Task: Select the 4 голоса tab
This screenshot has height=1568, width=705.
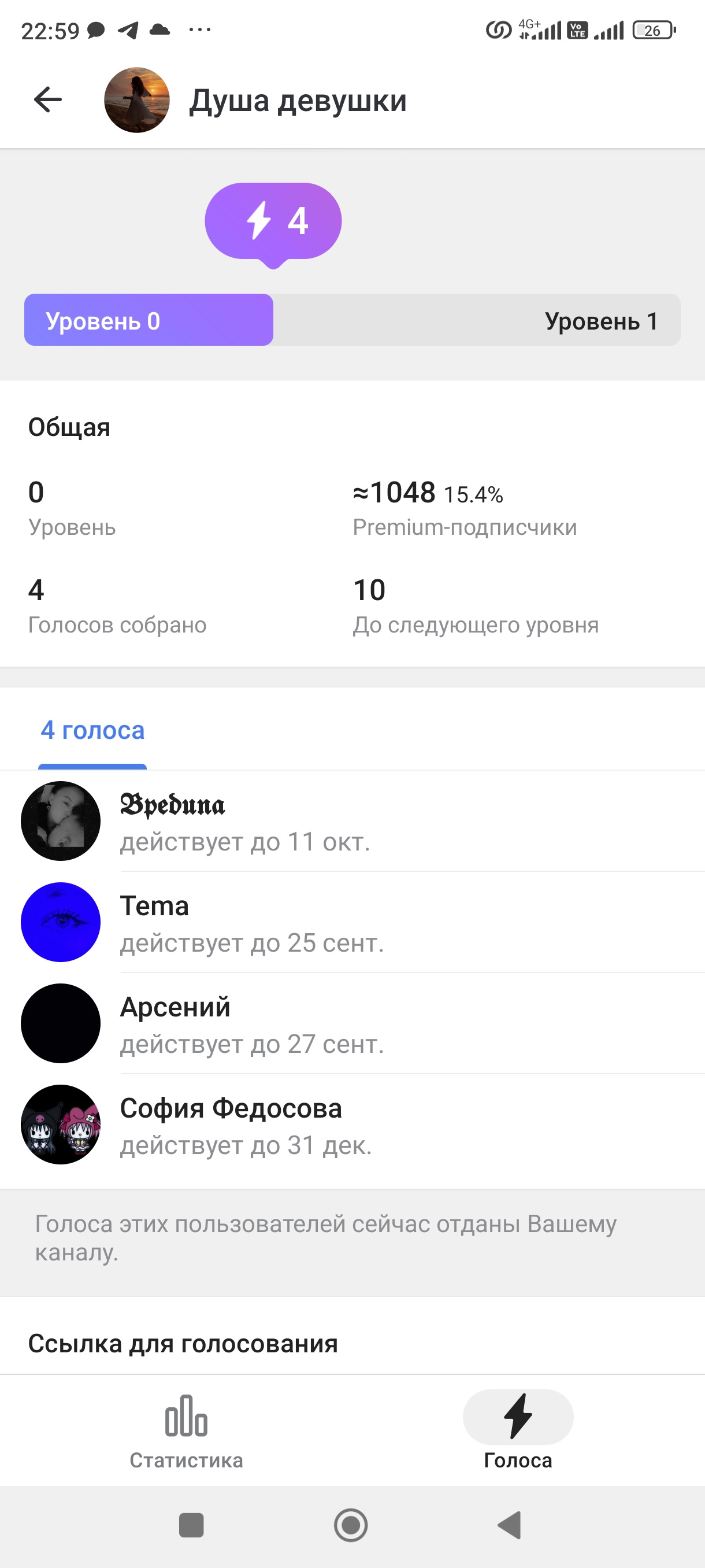Action: point(92,730)
